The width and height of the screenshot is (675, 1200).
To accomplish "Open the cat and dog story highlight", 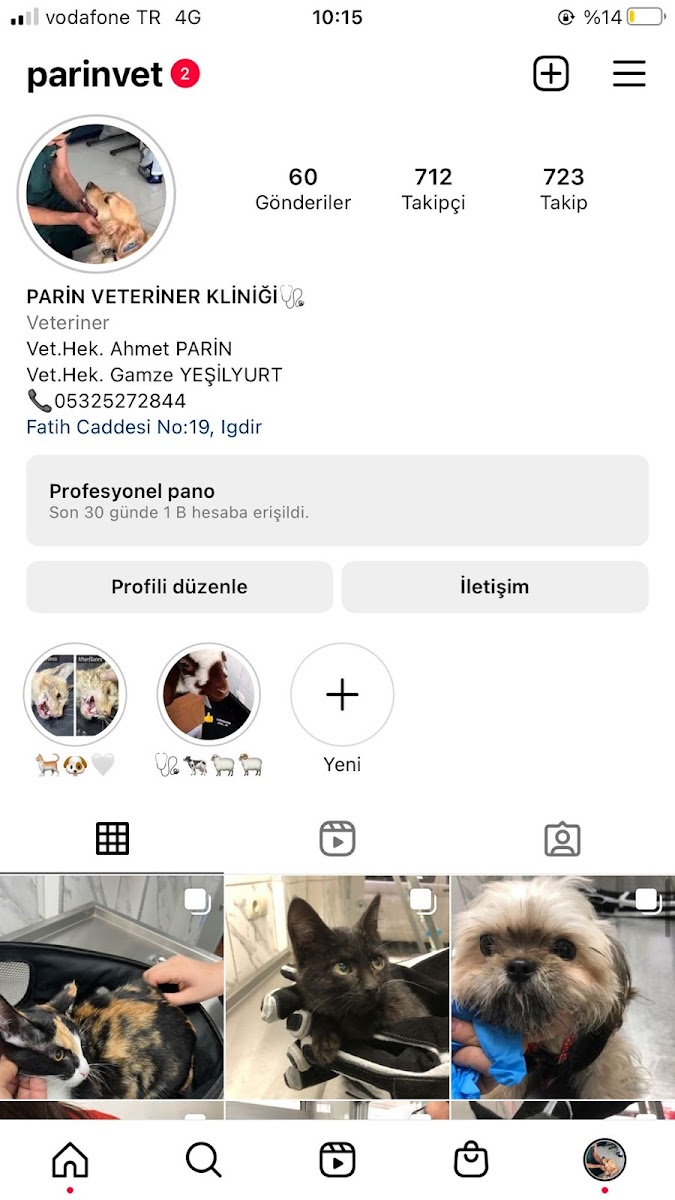I will tap(75, 695).
